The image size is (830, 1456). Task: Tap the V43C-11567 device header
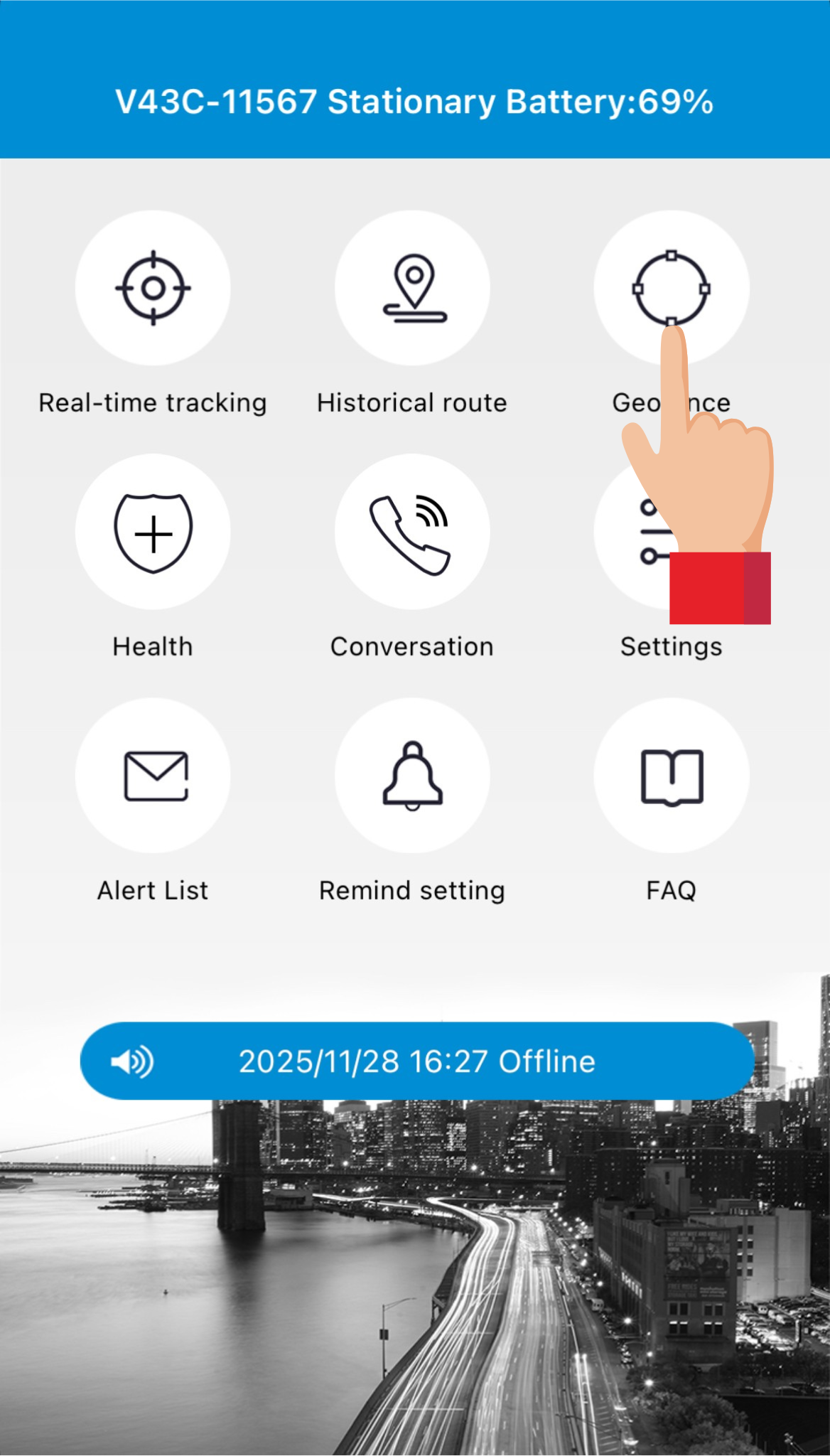pos(414,102)
